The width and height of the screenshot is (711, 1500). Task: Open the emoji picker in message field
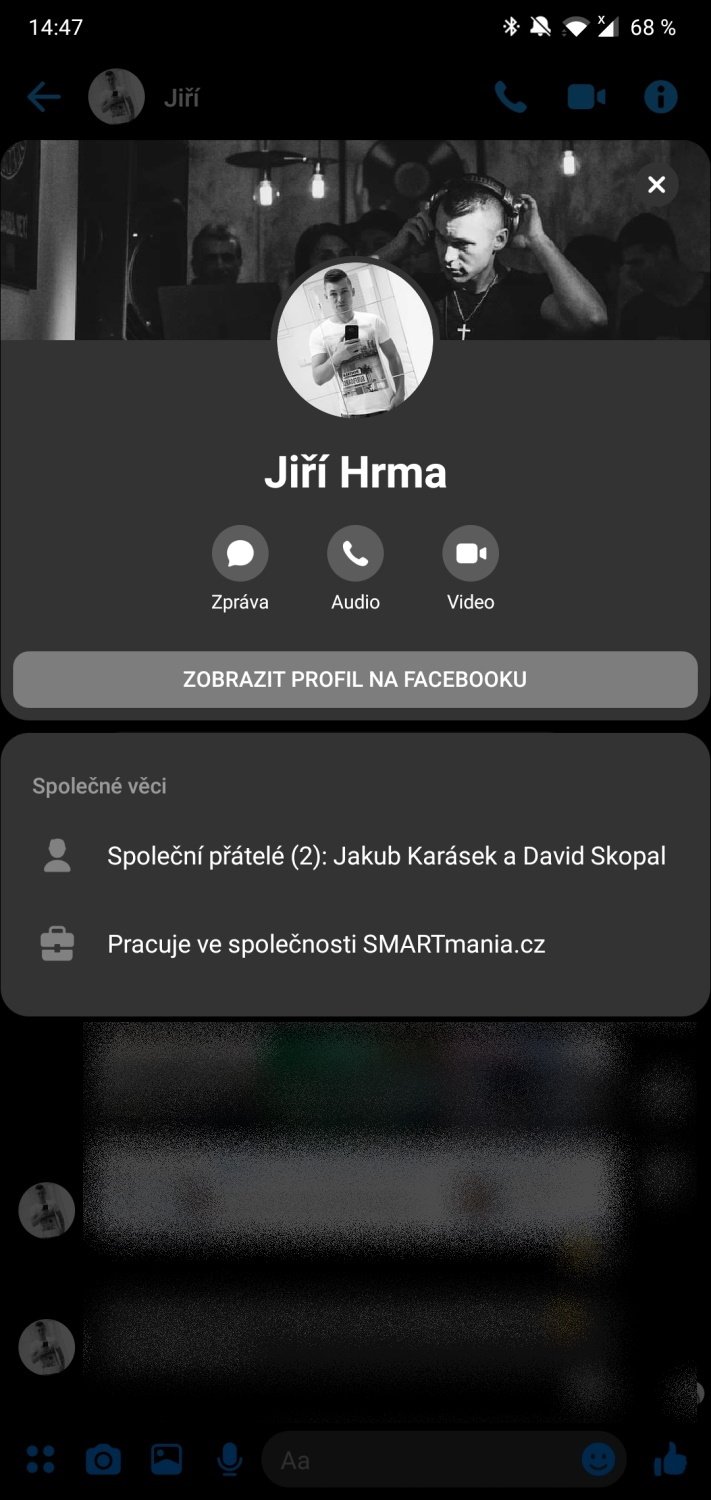(x=598, y=1460)
